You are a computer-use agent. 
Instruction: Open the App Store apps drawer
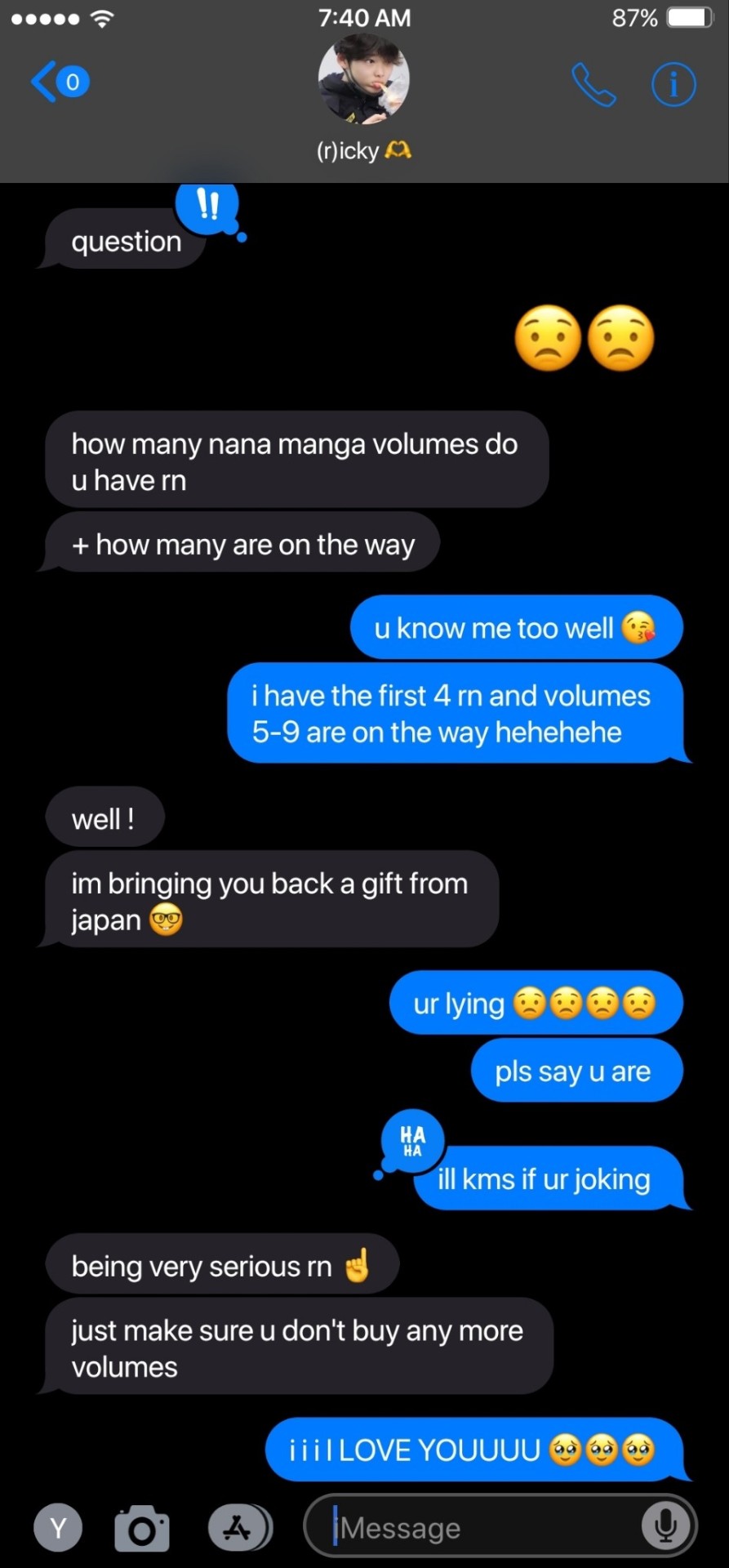click(x=238, y=1527)
